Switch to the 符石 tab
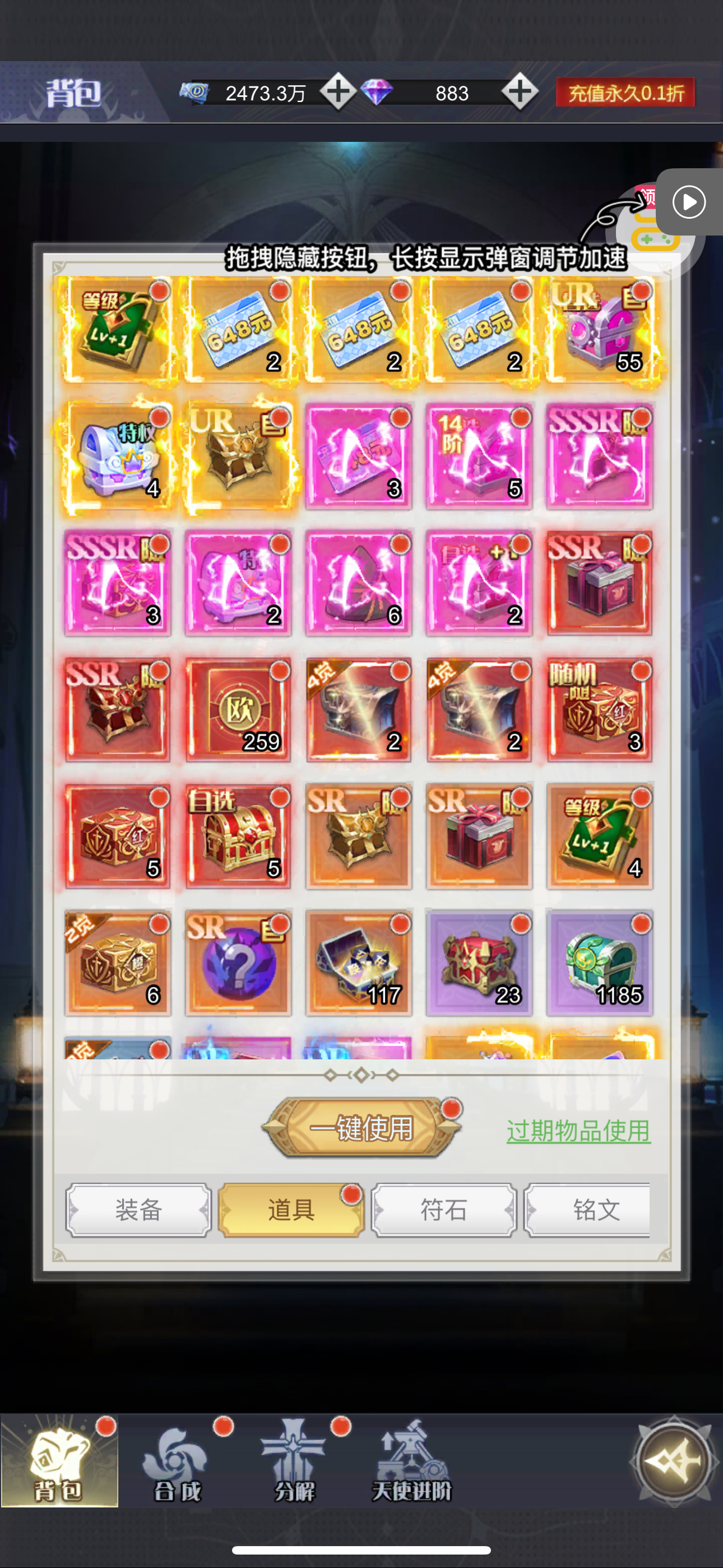723x1568 pixels. pyautogui.click(x=444, y=1210)
